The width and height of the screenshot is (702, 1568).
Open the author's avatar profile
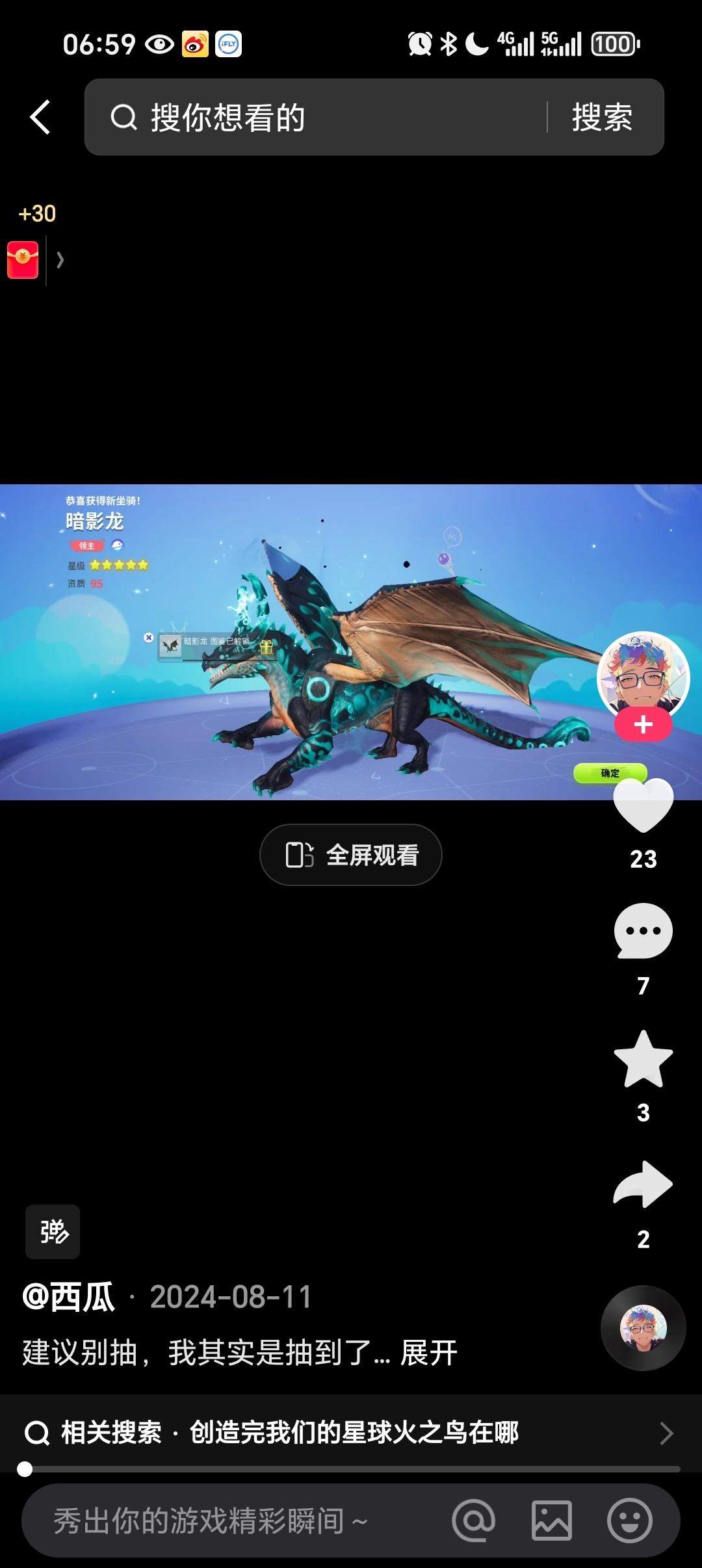[x=643, y=676]
